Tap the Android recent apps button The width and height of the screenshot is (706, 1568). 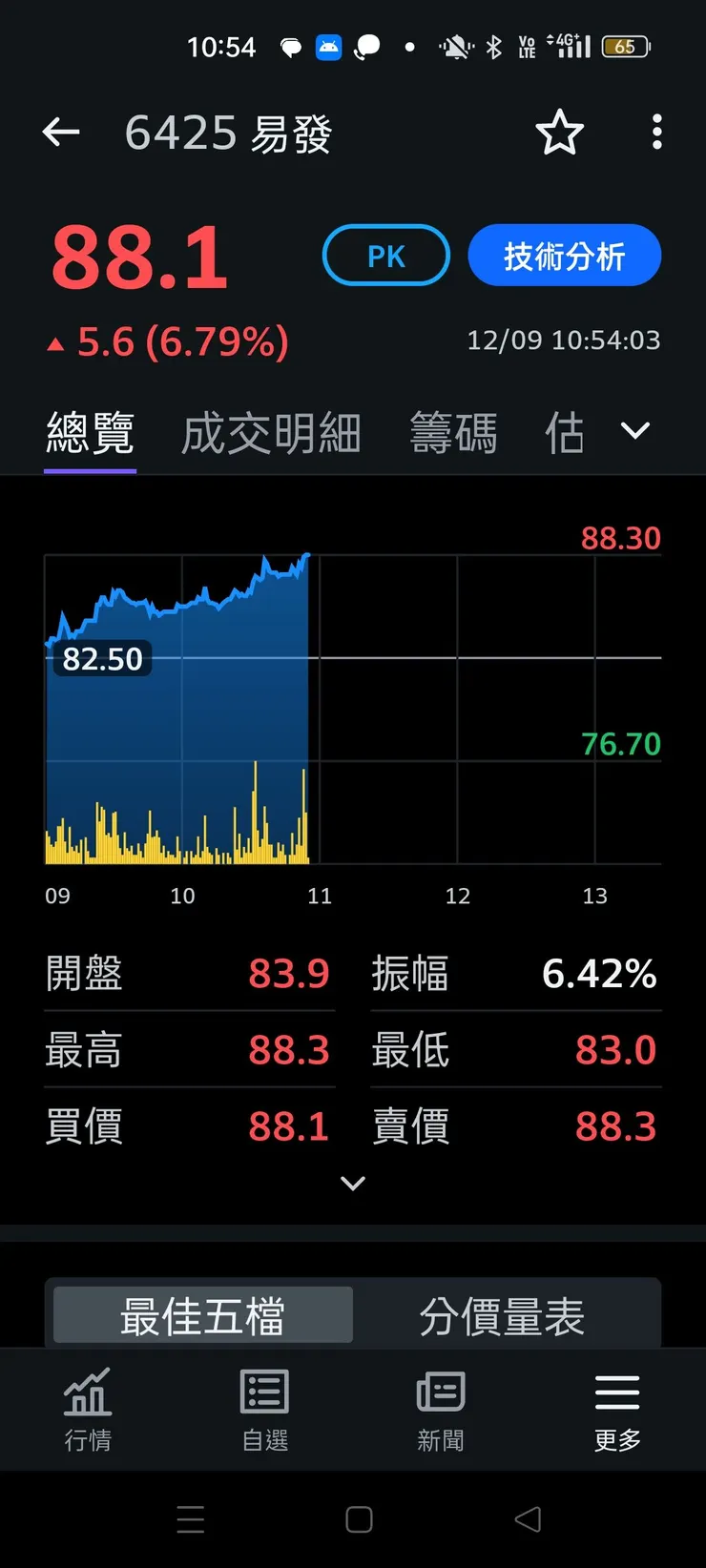191,1518
